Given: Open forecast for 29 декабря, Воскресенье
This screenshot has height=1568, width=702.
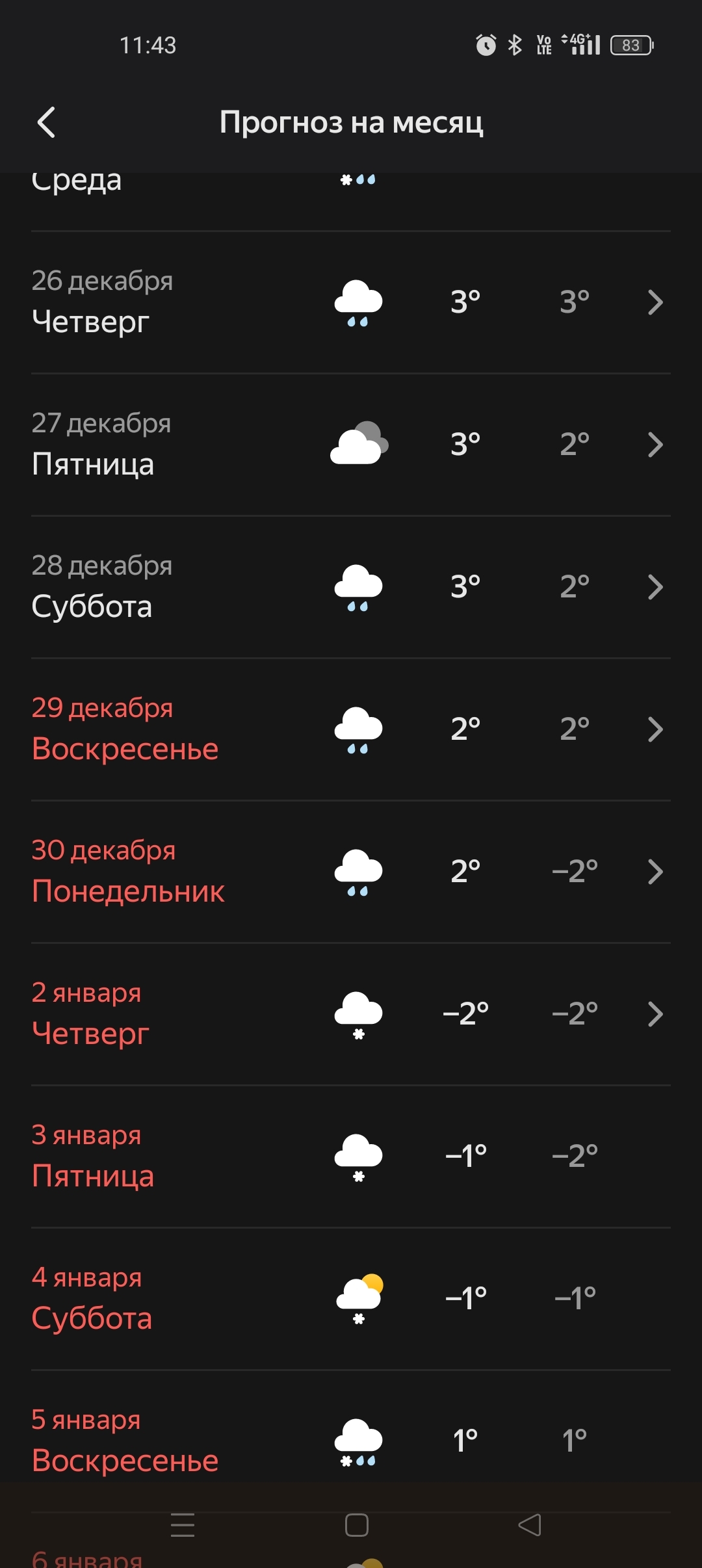Looking at the screenshot, I should point(351,729).
